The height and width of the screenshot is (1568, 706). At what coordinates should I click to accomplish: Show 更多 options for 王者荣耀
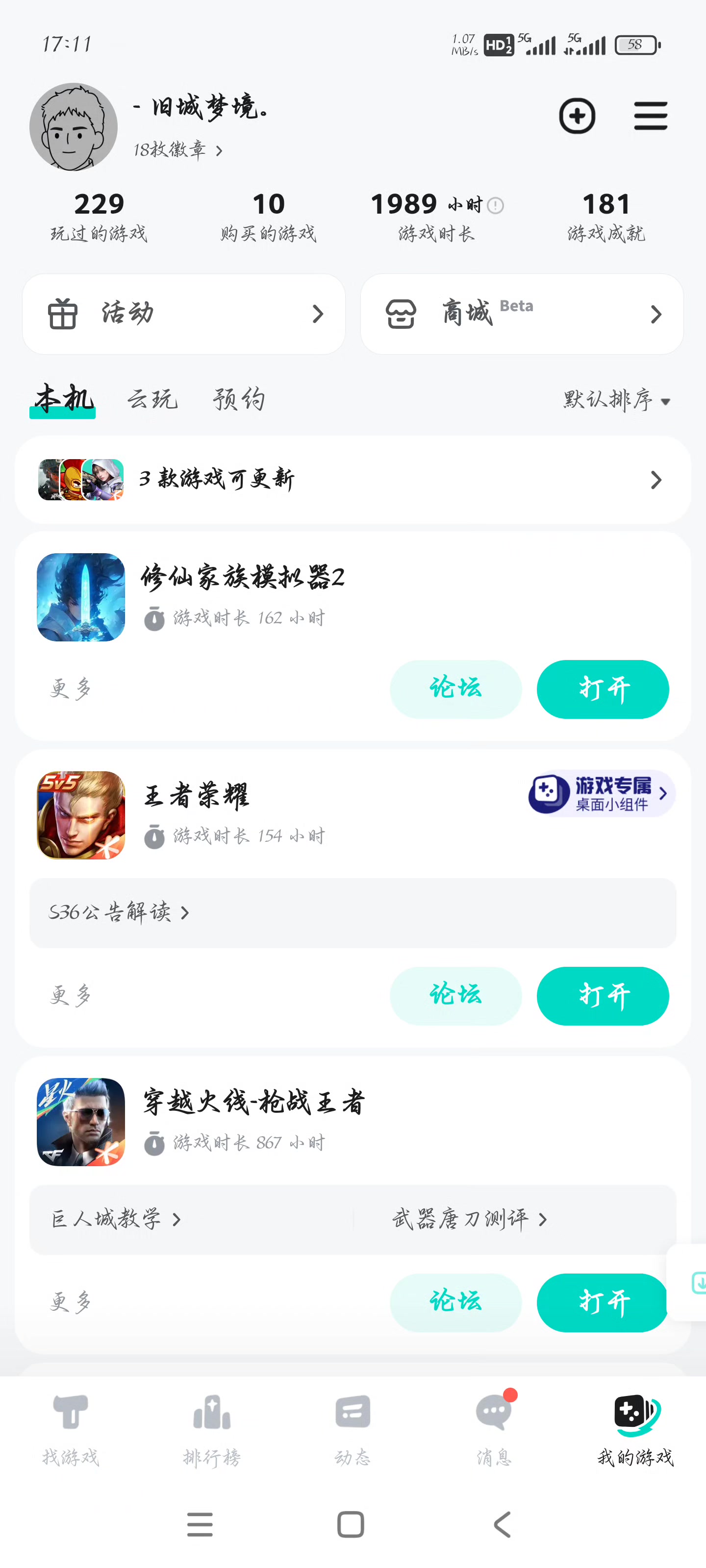coord(71,996)
